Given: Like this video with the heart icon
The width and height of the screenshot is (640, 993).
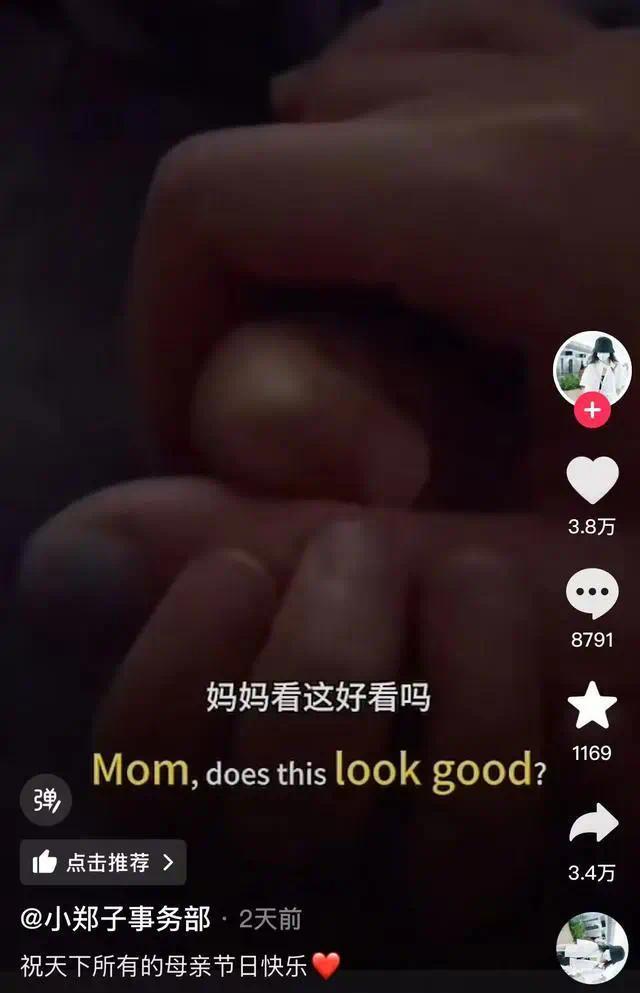Looking at the screenshot, I should (592, 480).
